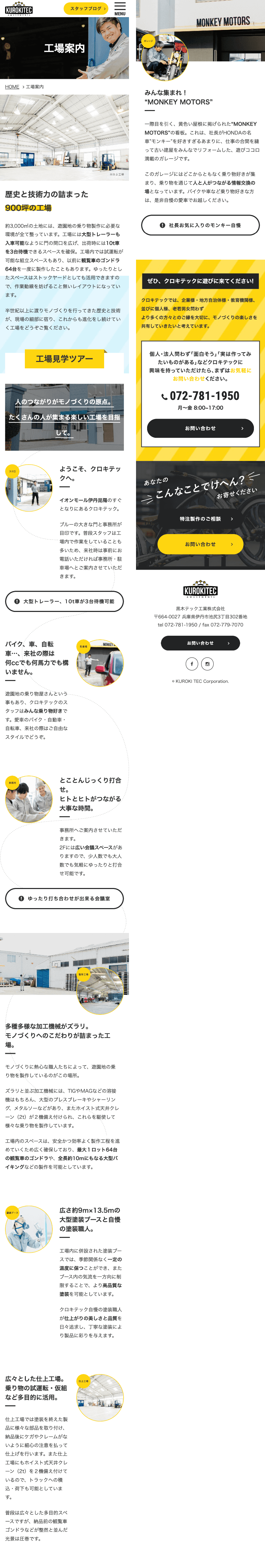Open 社長お気に入りのモンキー自慢 button
The width and height of the screenshot is (265, 1568).
[x=201, y=225]
